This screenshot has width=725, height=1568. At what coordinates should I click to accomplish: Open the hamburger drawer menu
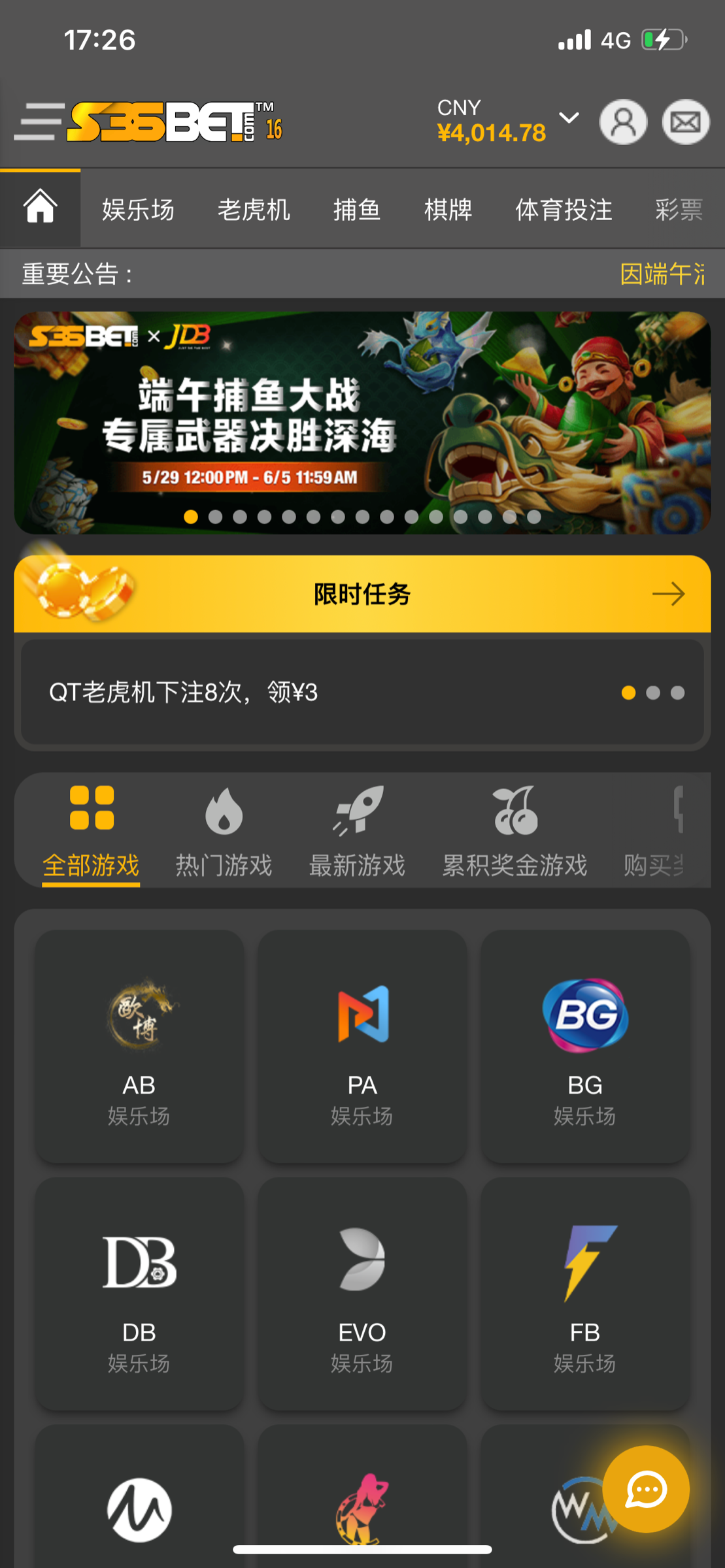(x=39, y=122)
